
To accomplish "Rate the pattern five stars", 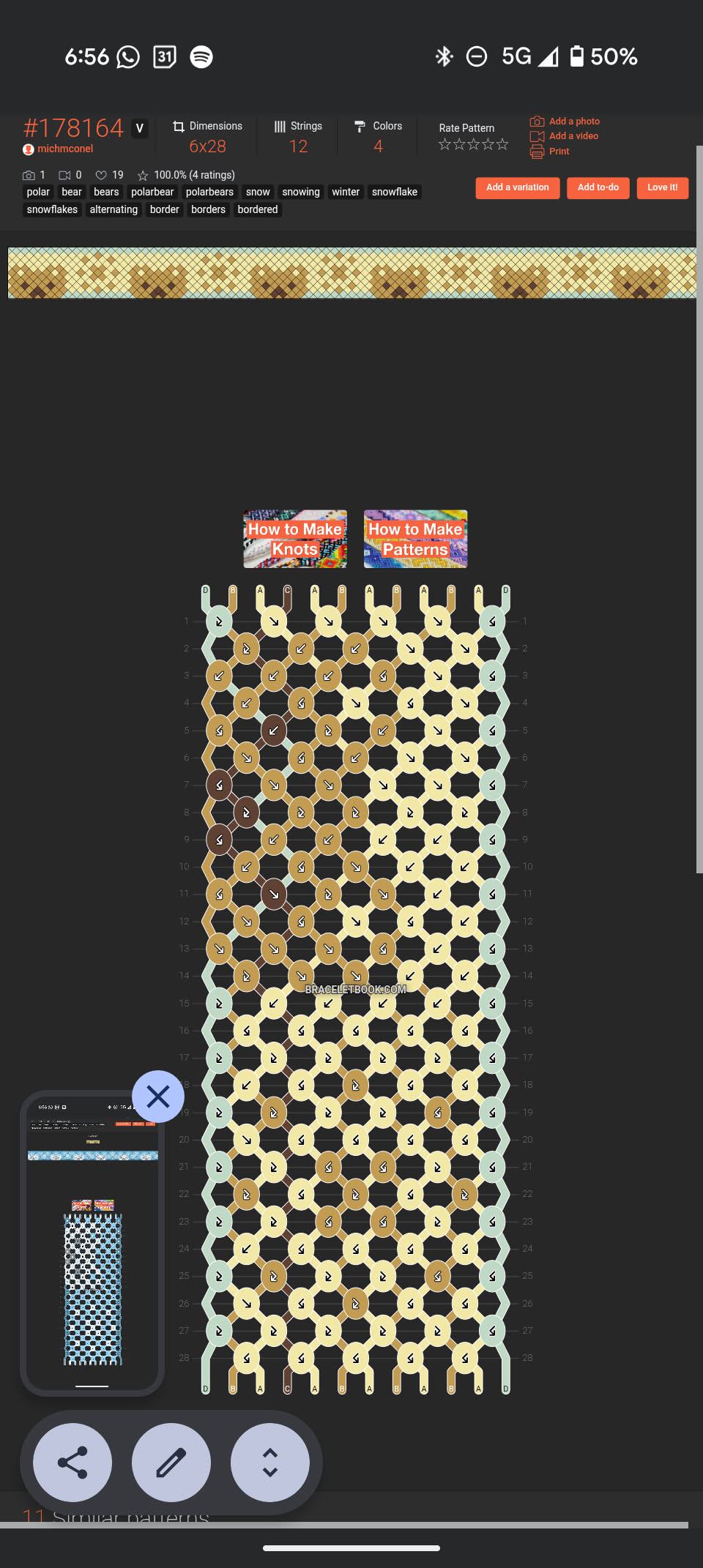I will pos(502,144).
